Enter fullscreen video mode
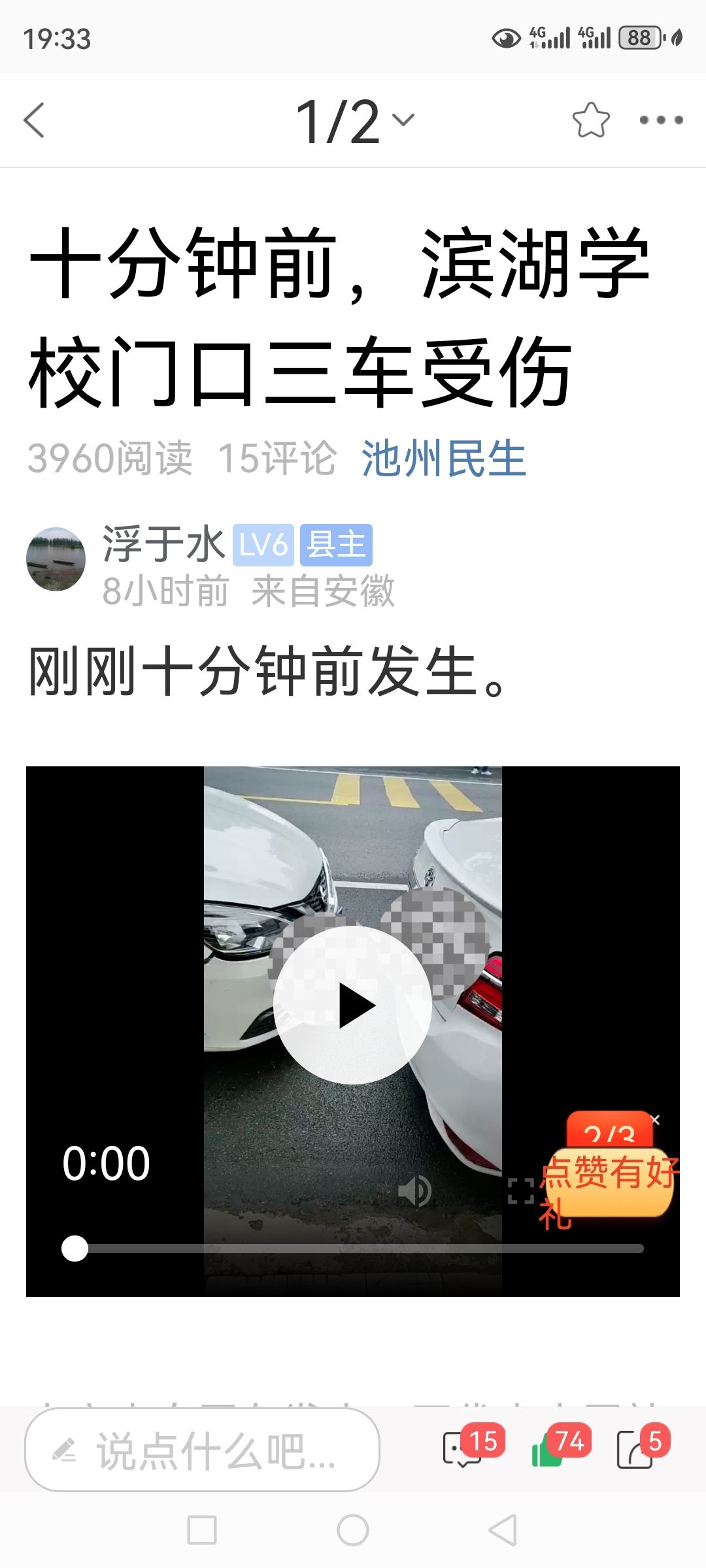Screen dimensions: 706x1568 (x=521, y=1190)
